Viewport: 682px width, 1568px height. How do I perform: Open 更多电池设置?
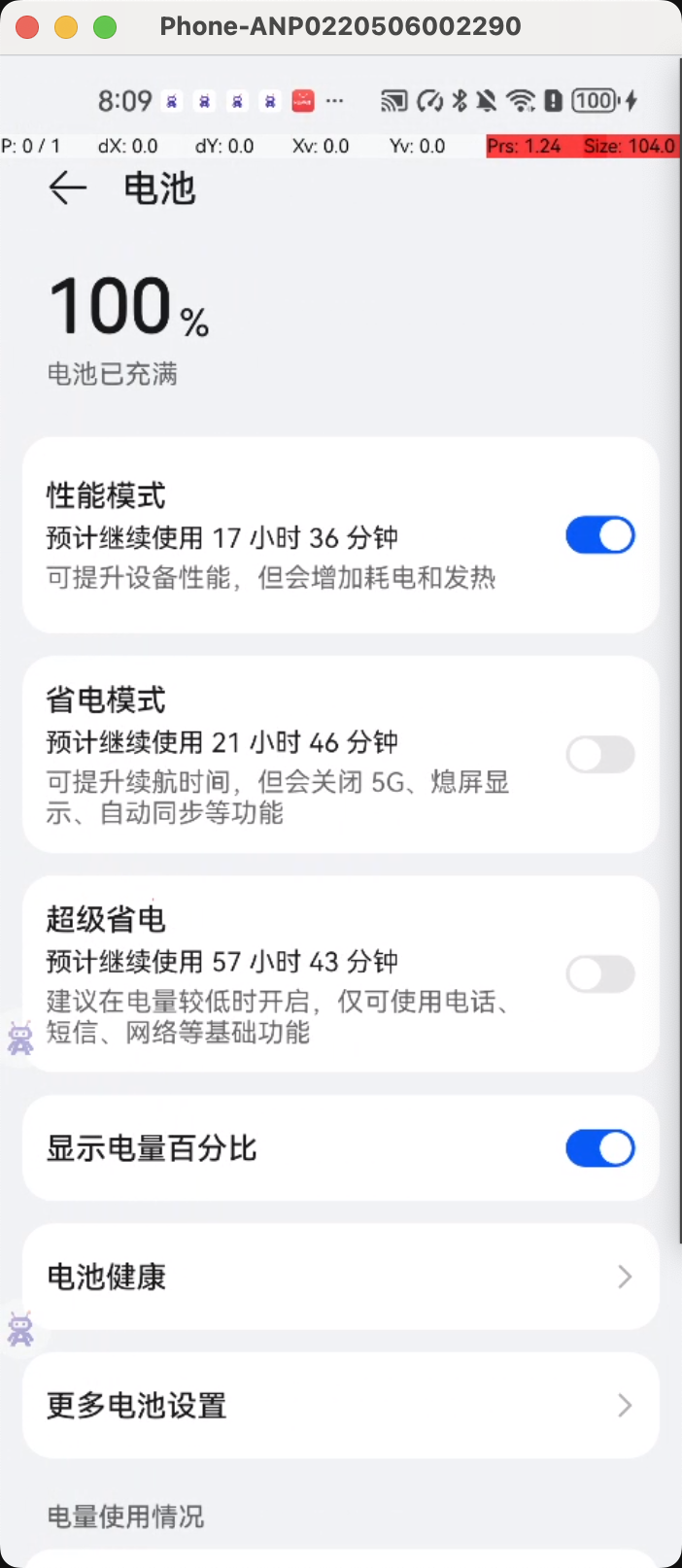point(341,1406)
